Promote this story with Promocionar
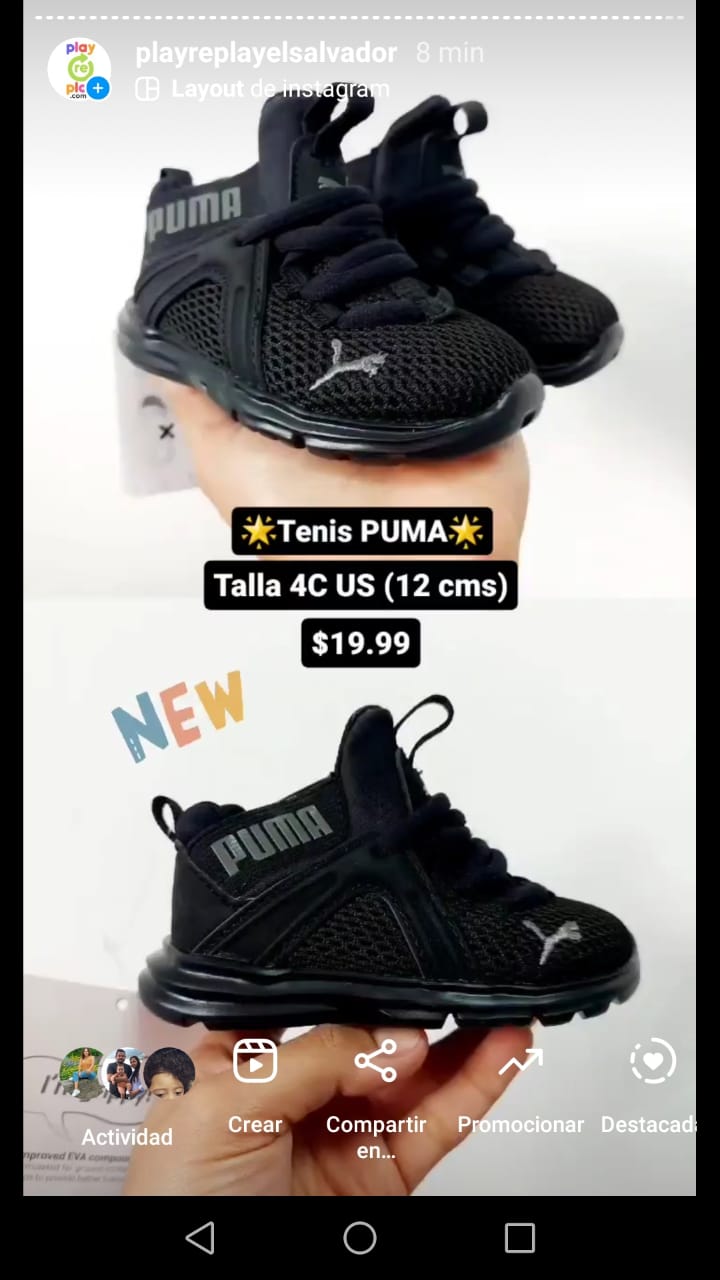 [x=520, y=1087]
